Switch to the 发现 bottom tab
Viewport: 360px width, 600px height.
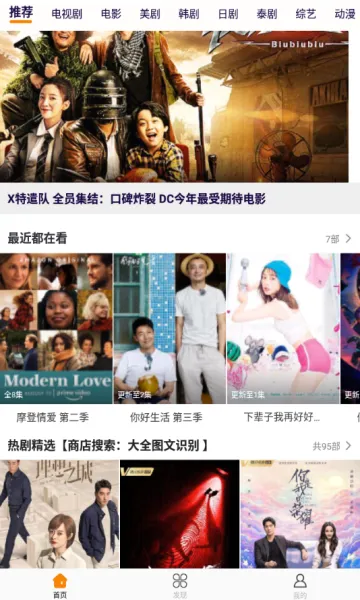(180, 585)
